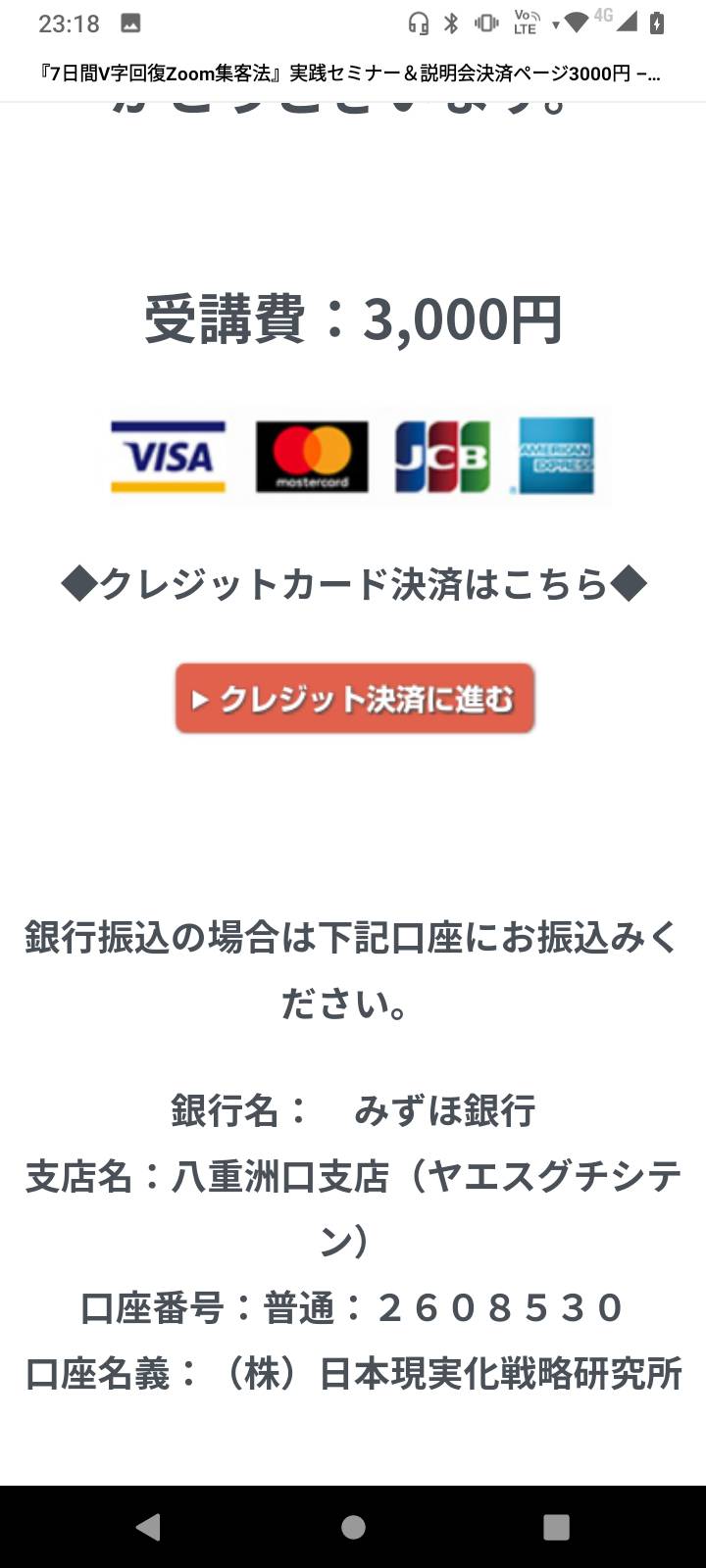Open the recent apps overview
The height and width of the screenshot is (1568, 706).
556,1526
